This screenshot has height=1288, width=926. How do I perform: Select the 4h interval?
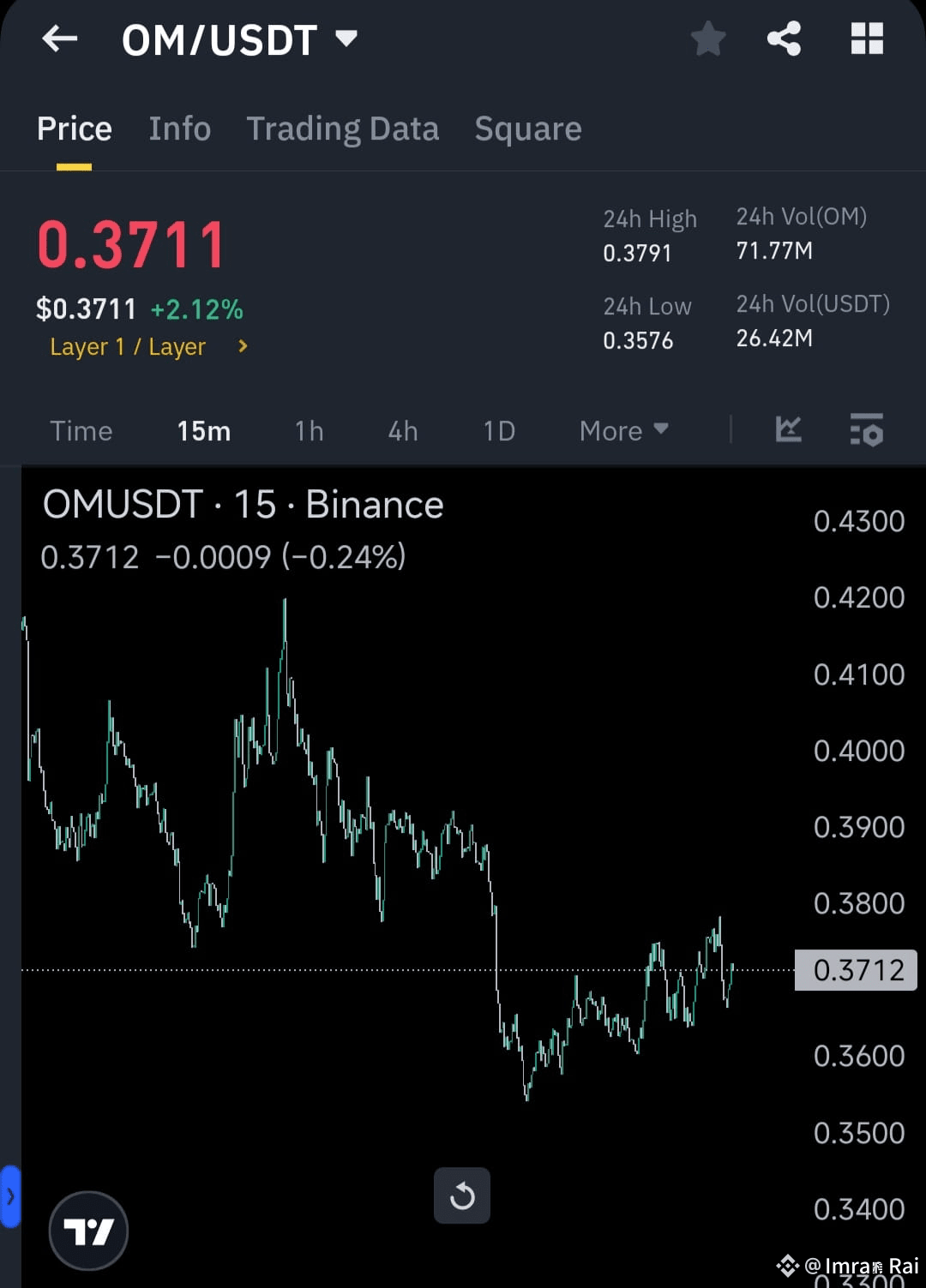[x=403, y=431]
